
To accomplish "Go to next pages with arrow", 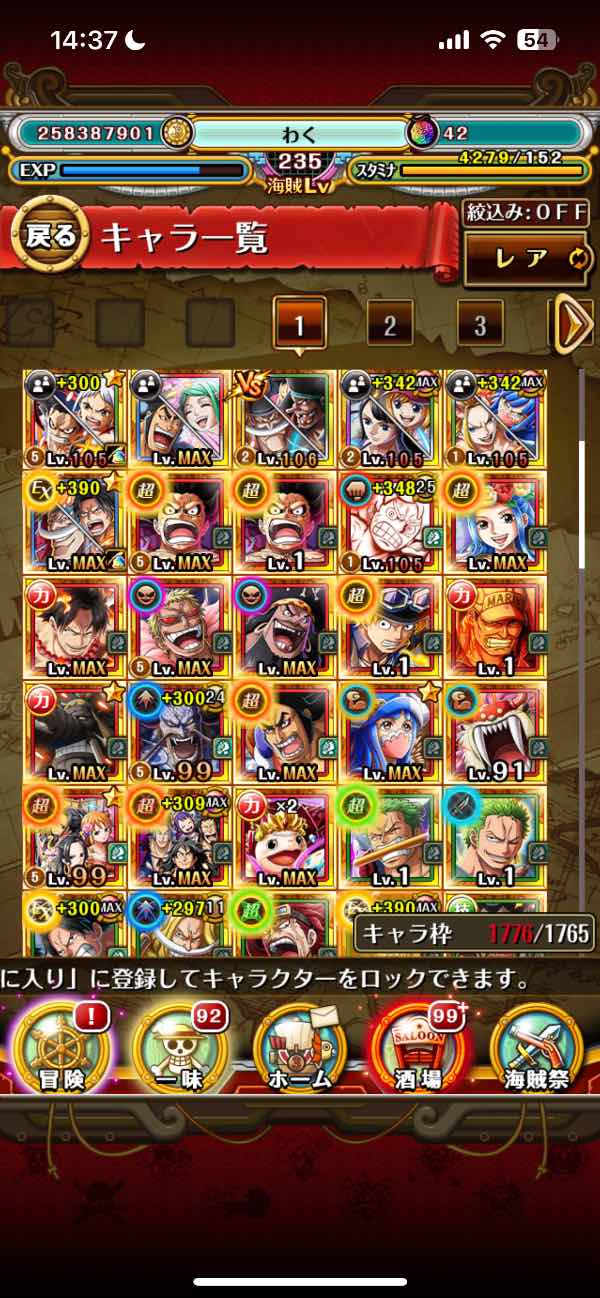I will coord(573,324).
